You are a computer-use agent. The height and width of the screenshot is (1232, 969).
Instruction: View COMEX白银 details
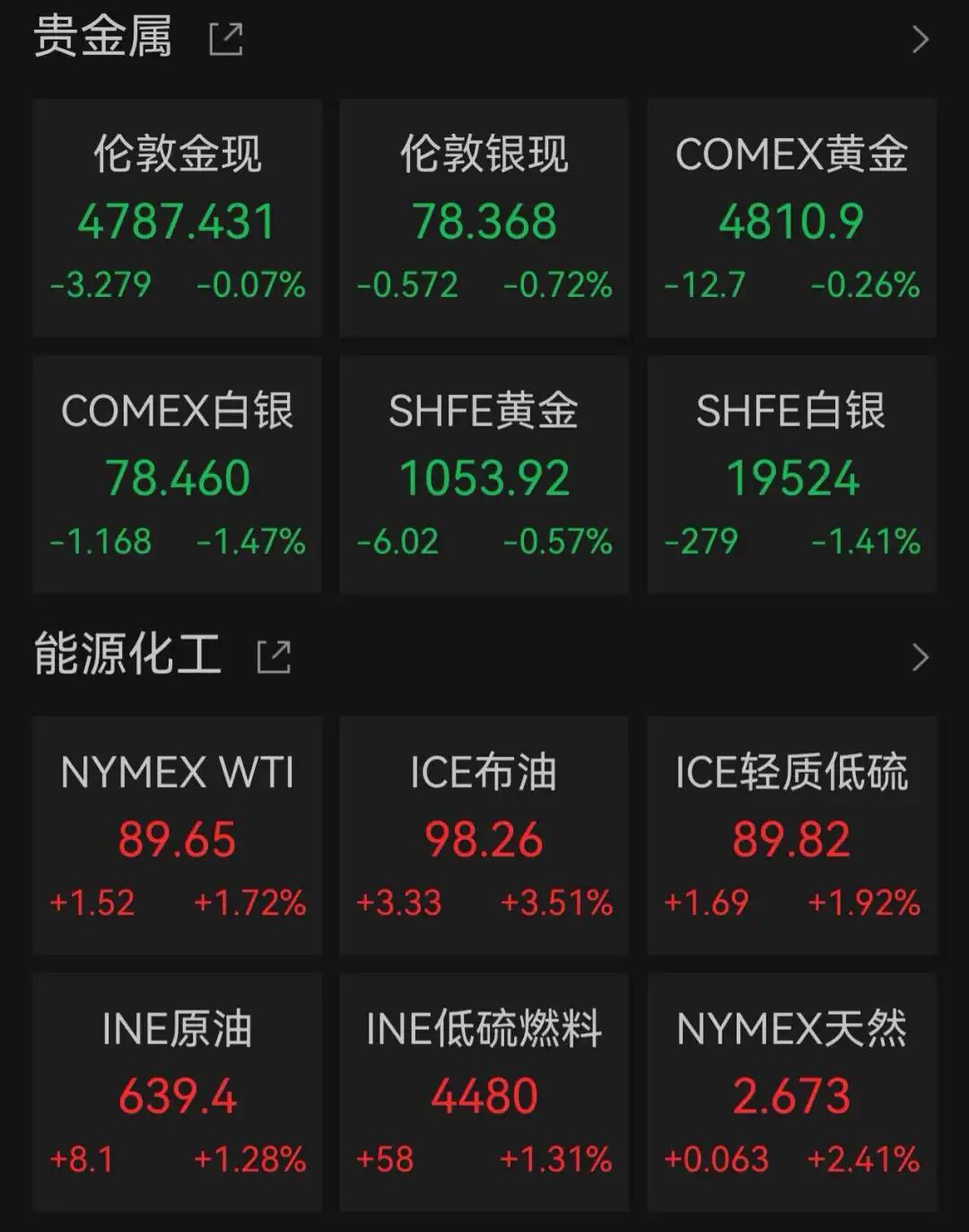tap(177, 475)
